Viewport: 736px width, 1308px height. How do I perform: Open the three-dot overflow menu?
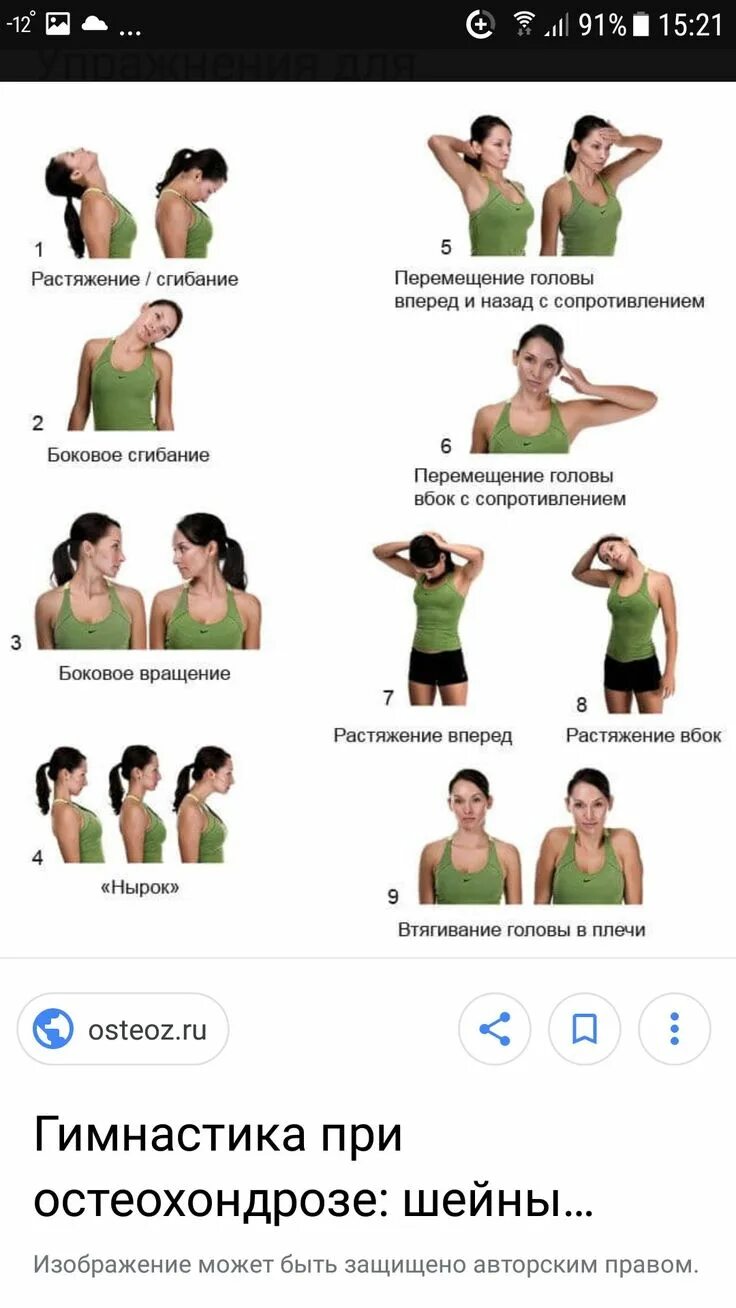tap(674, 1029)
